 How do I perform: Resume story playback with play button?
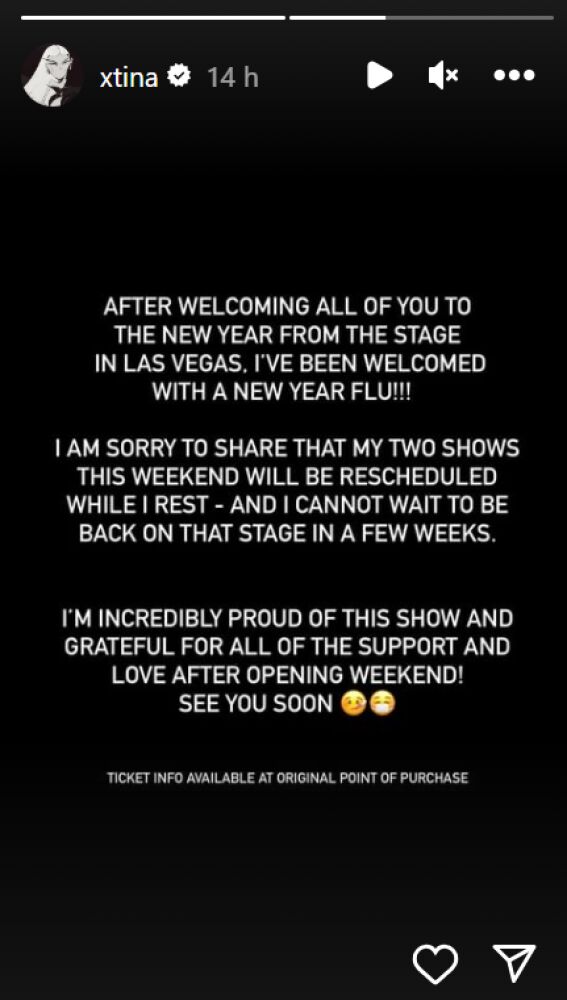tap(379, 76)
